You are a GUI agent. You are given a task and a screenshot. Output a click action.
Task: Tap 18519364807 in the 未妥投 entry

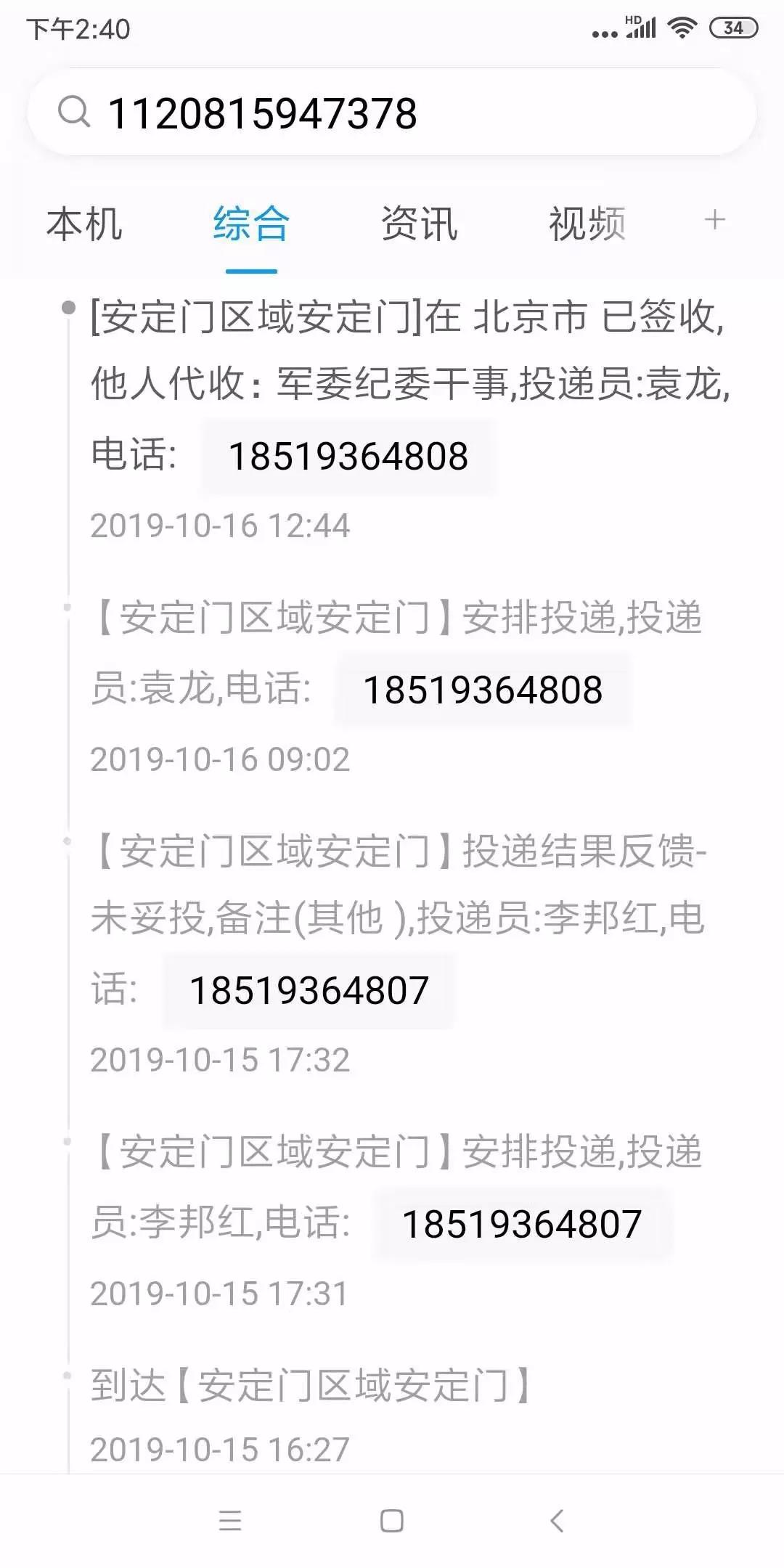coord(309,991)
